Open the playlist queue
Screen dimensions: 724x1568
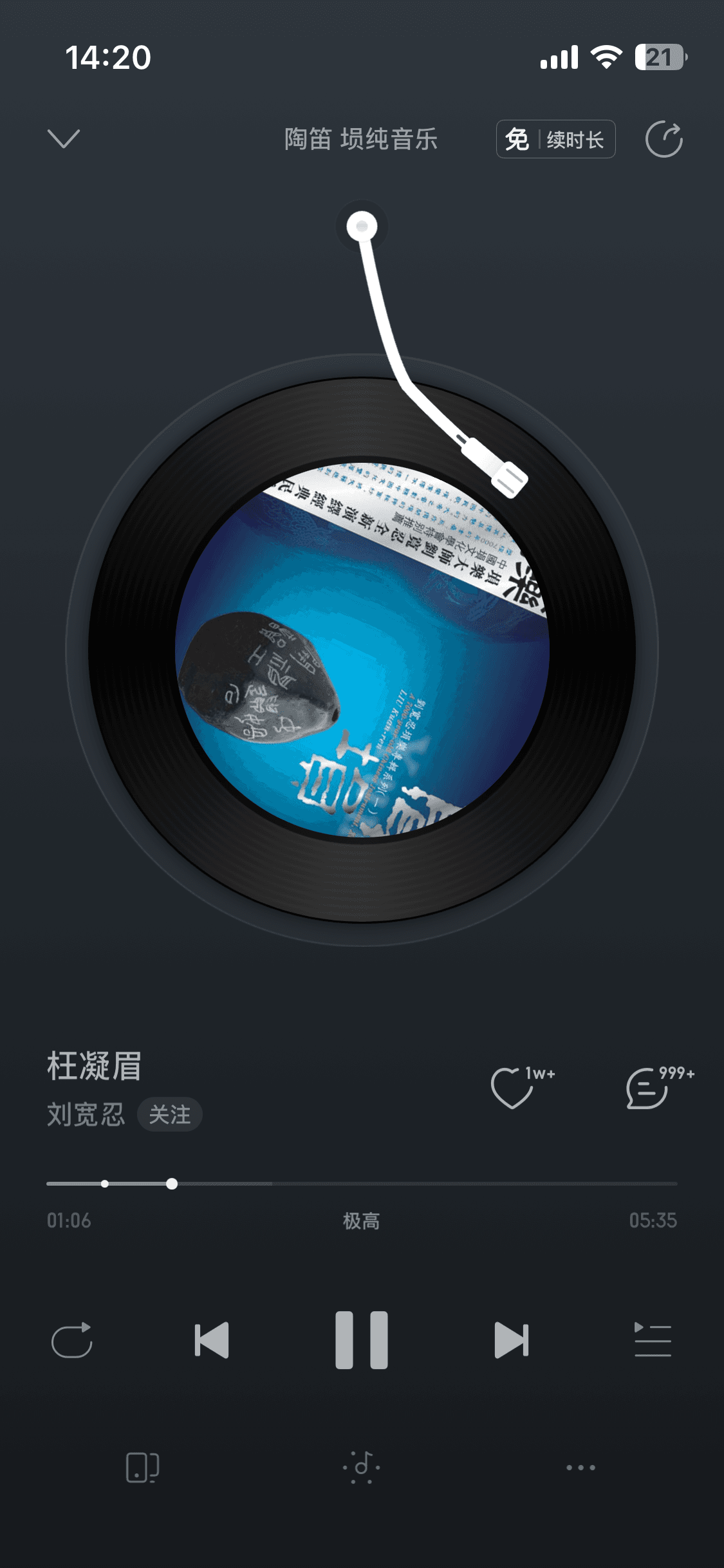[x=653, y=1340]
